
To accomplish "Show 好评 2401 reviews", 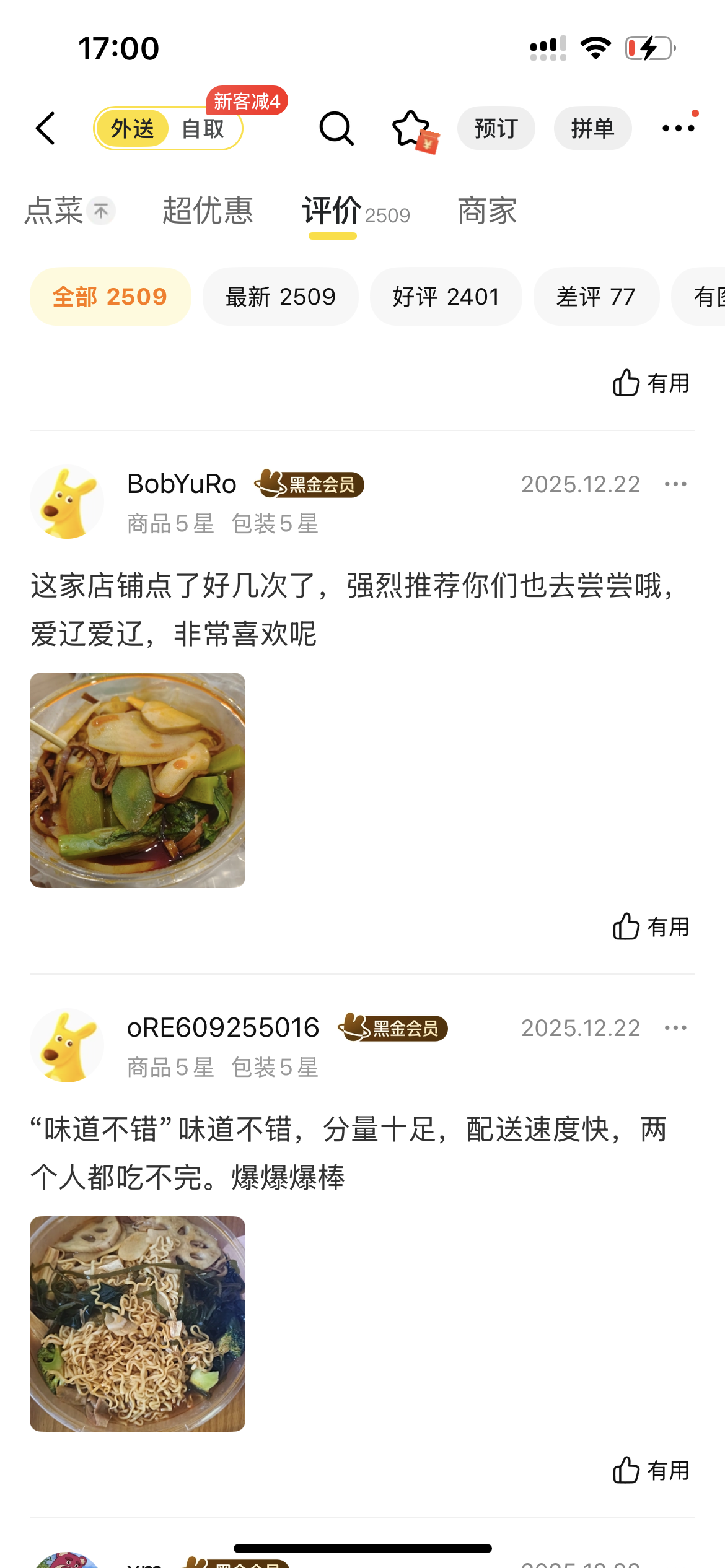I will (446, 297).
